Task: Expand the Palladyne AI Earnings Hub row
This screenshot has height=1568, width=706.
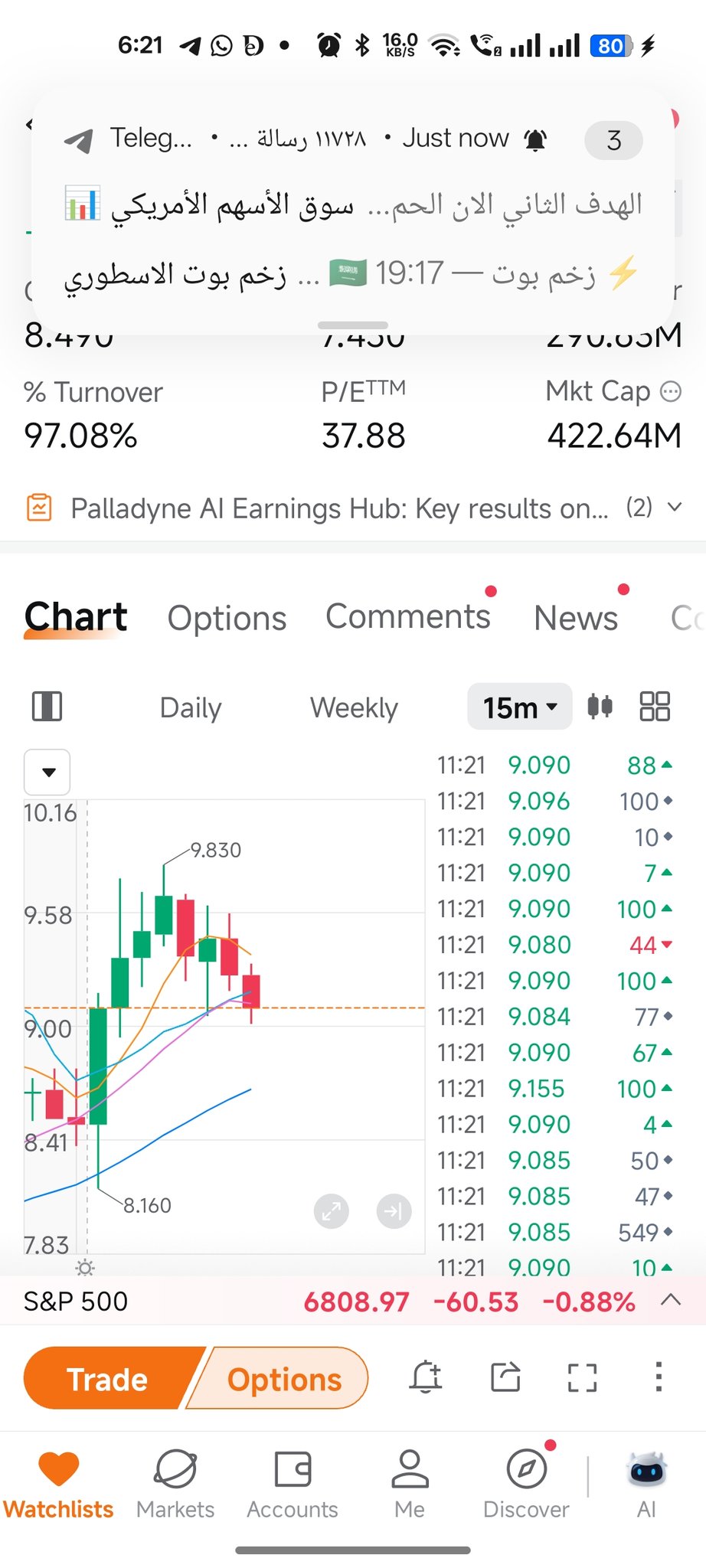Action: 674,507
